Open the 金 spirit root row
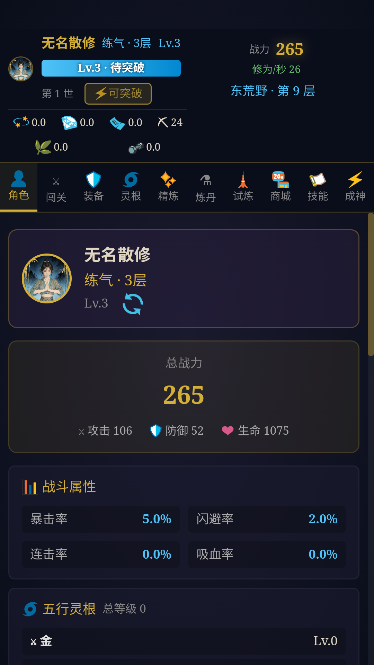Viewport: 374px width, 665px height. (x=184, y=641)
